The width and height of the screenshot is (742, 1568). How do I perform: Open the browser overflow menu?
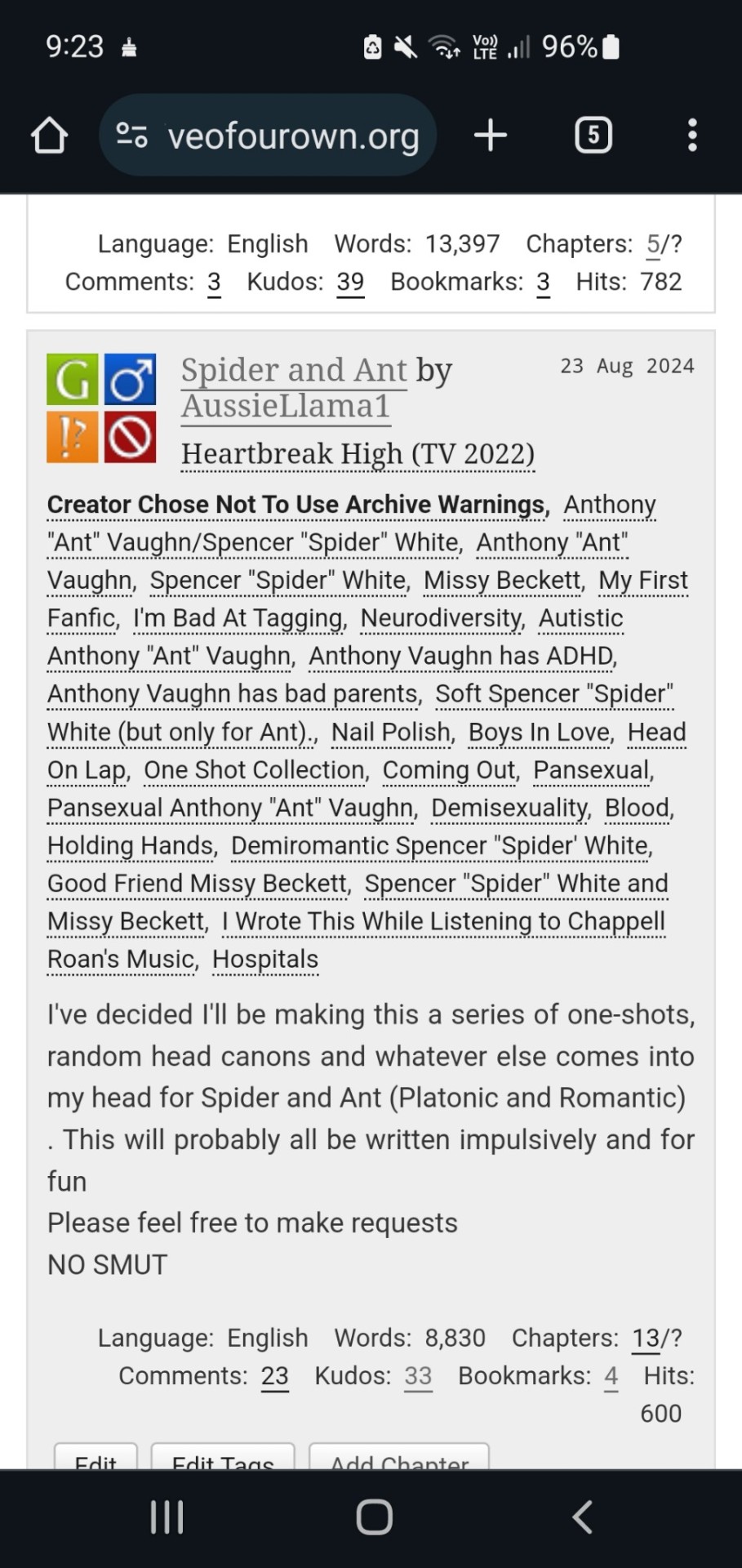point(692,136)
